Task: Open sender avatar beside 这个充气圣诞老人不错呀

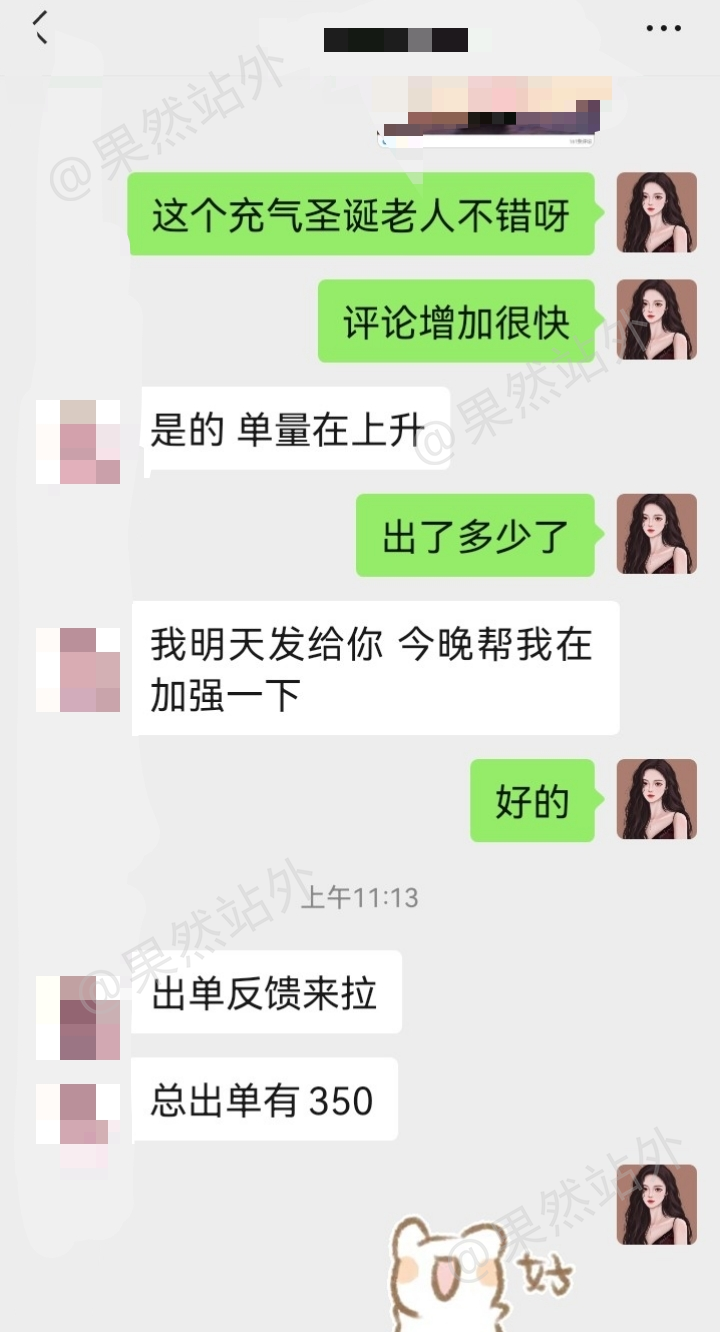Action: click(x=656, y=212)
